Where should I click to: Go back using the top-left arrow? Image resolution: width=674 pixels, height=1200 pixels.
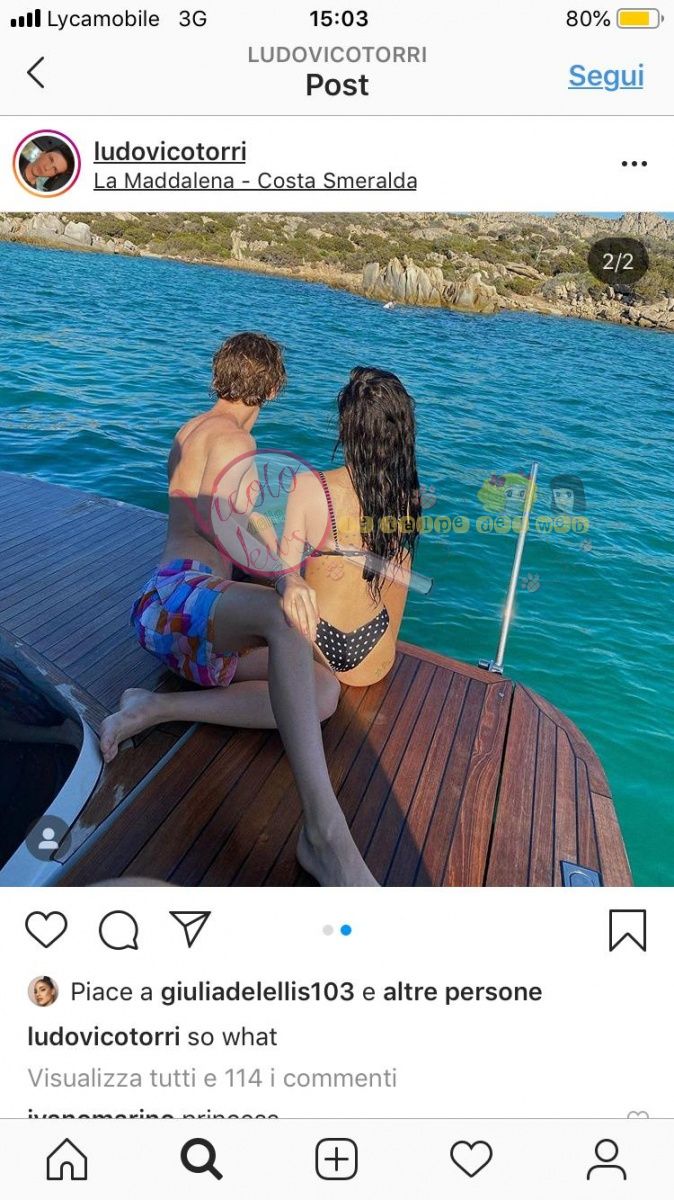pyautogui.click(x=36, y=73)
